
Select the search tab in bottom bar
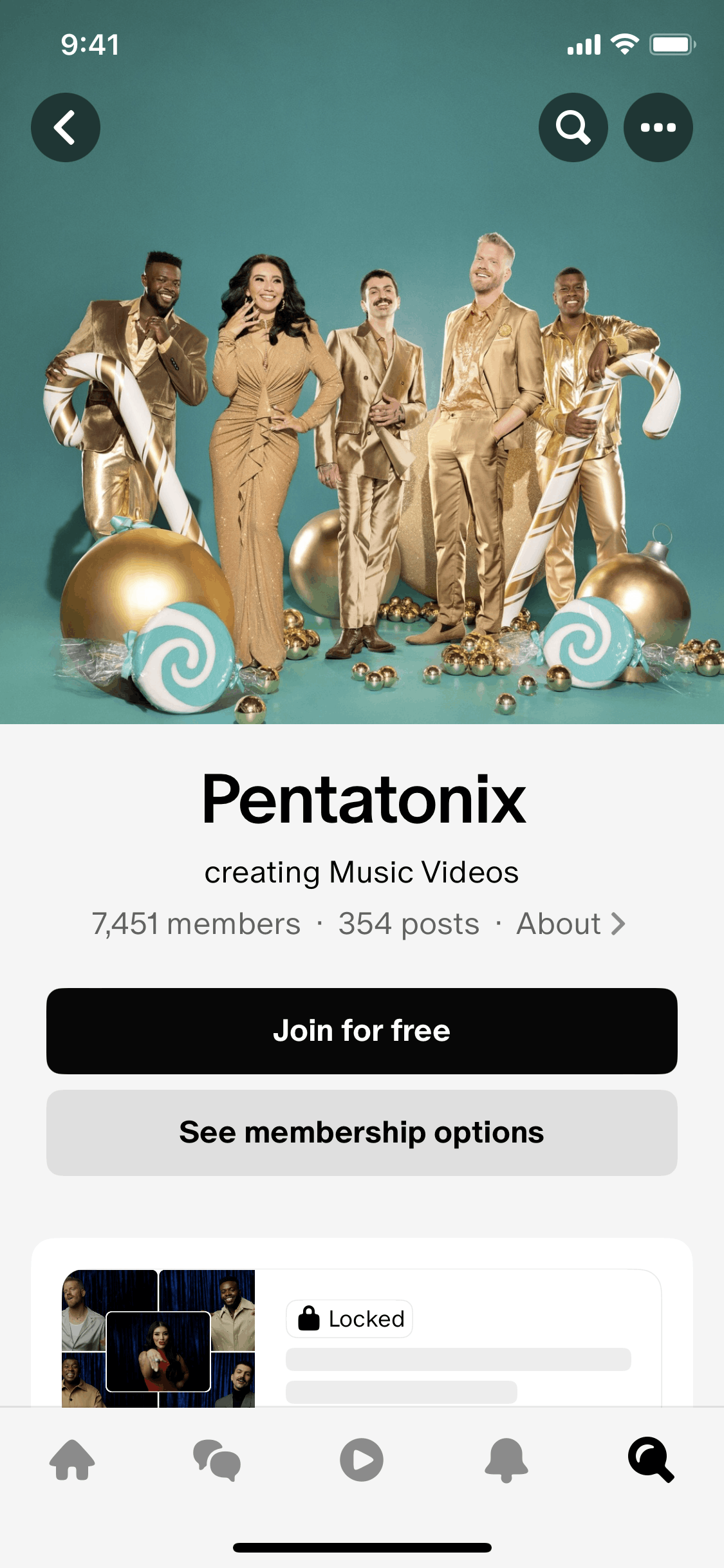651,1460
